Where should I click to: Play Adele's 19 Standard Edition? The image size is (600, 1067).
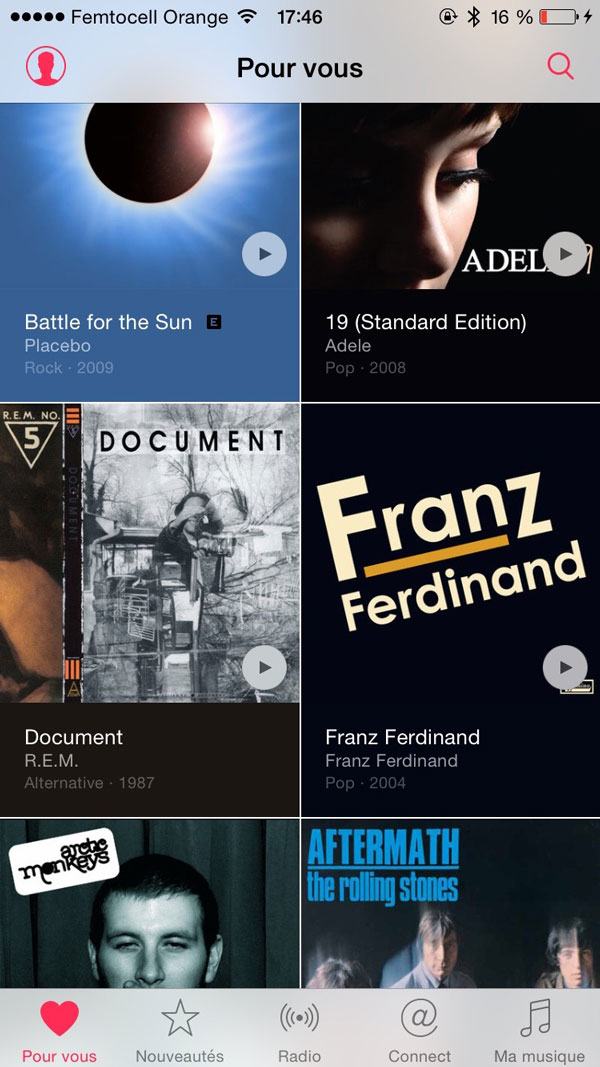tap(565, 254)
